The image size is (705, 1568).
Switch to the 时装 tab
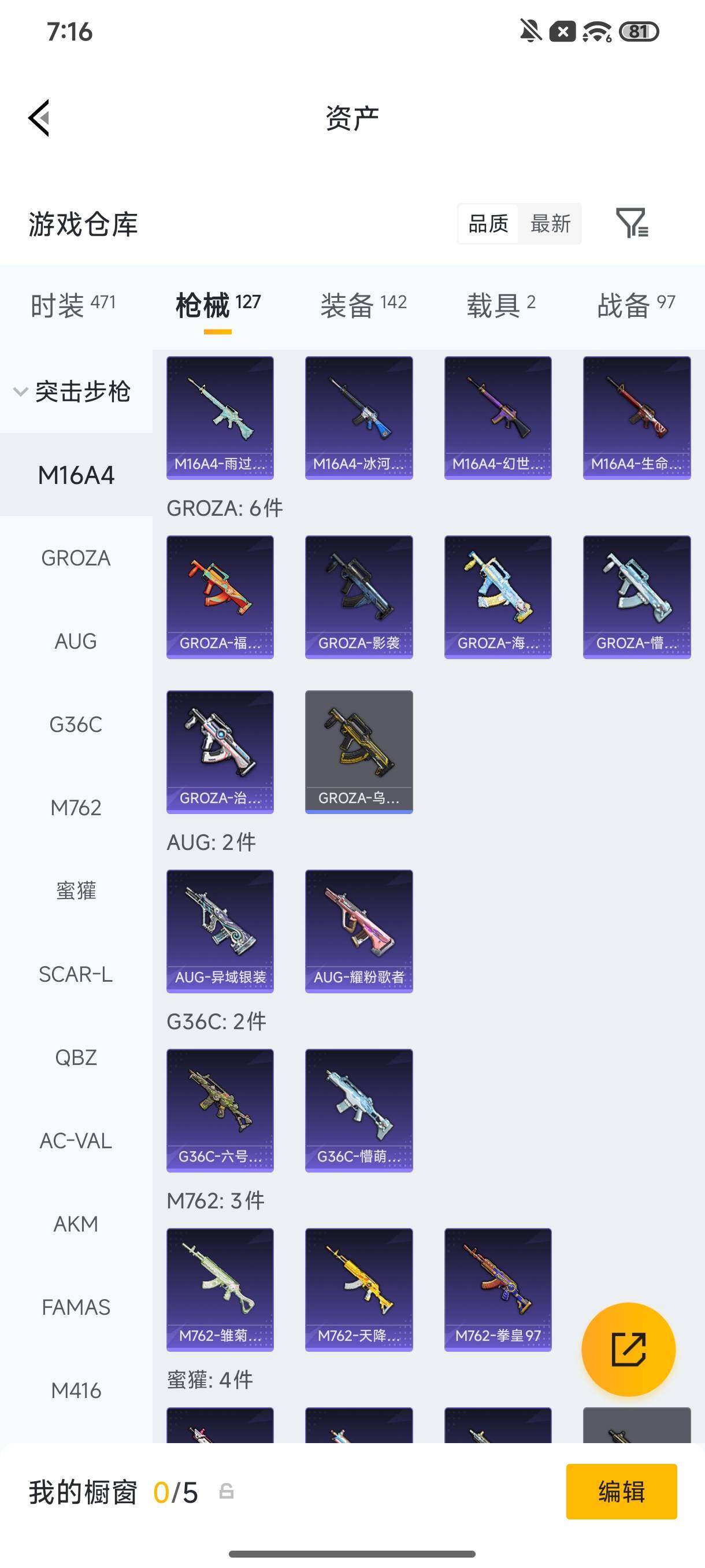click(x=73, y=304)
